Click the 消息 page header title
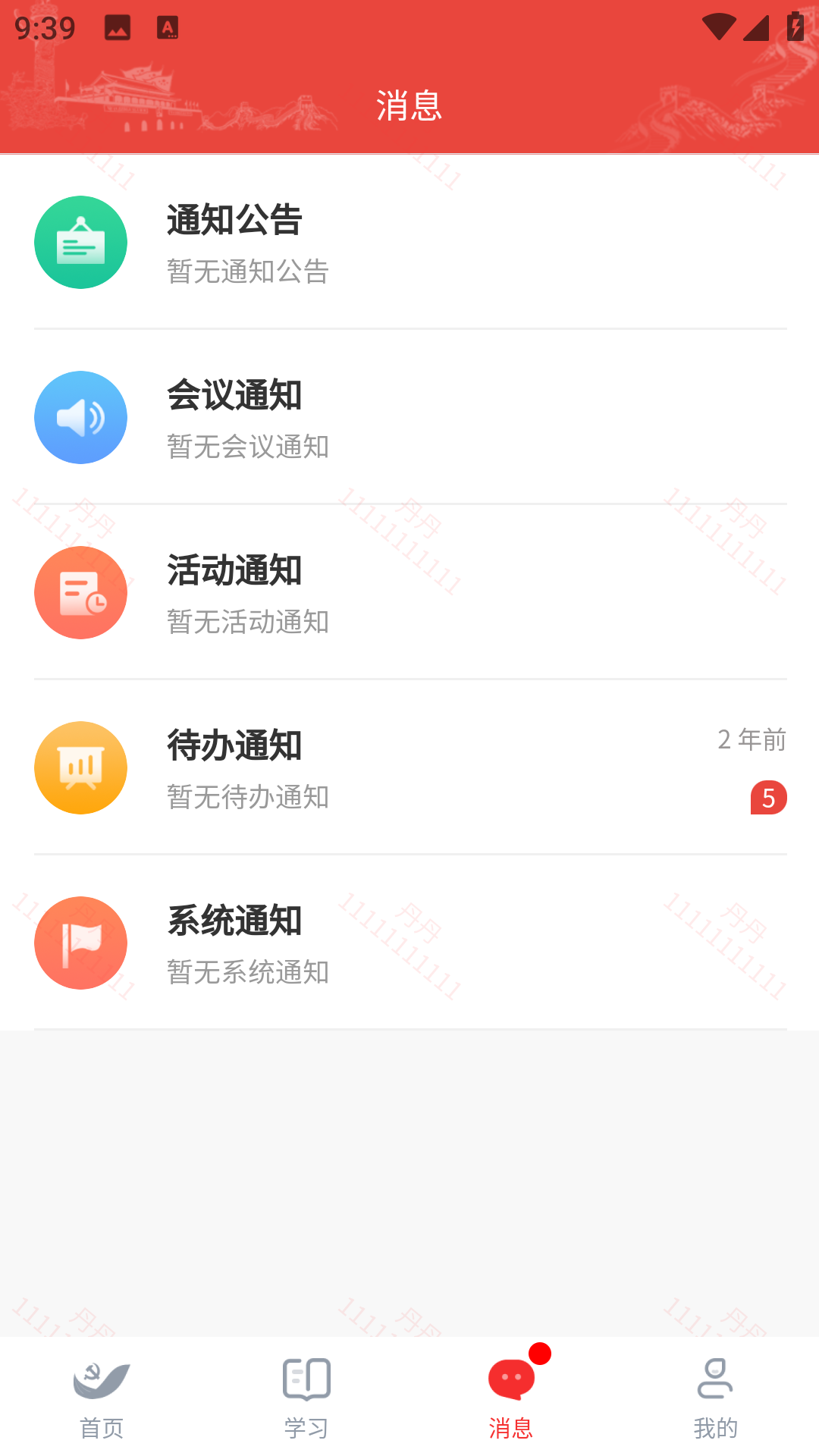This screenshot has height=1456, width=819. point(409,105)
